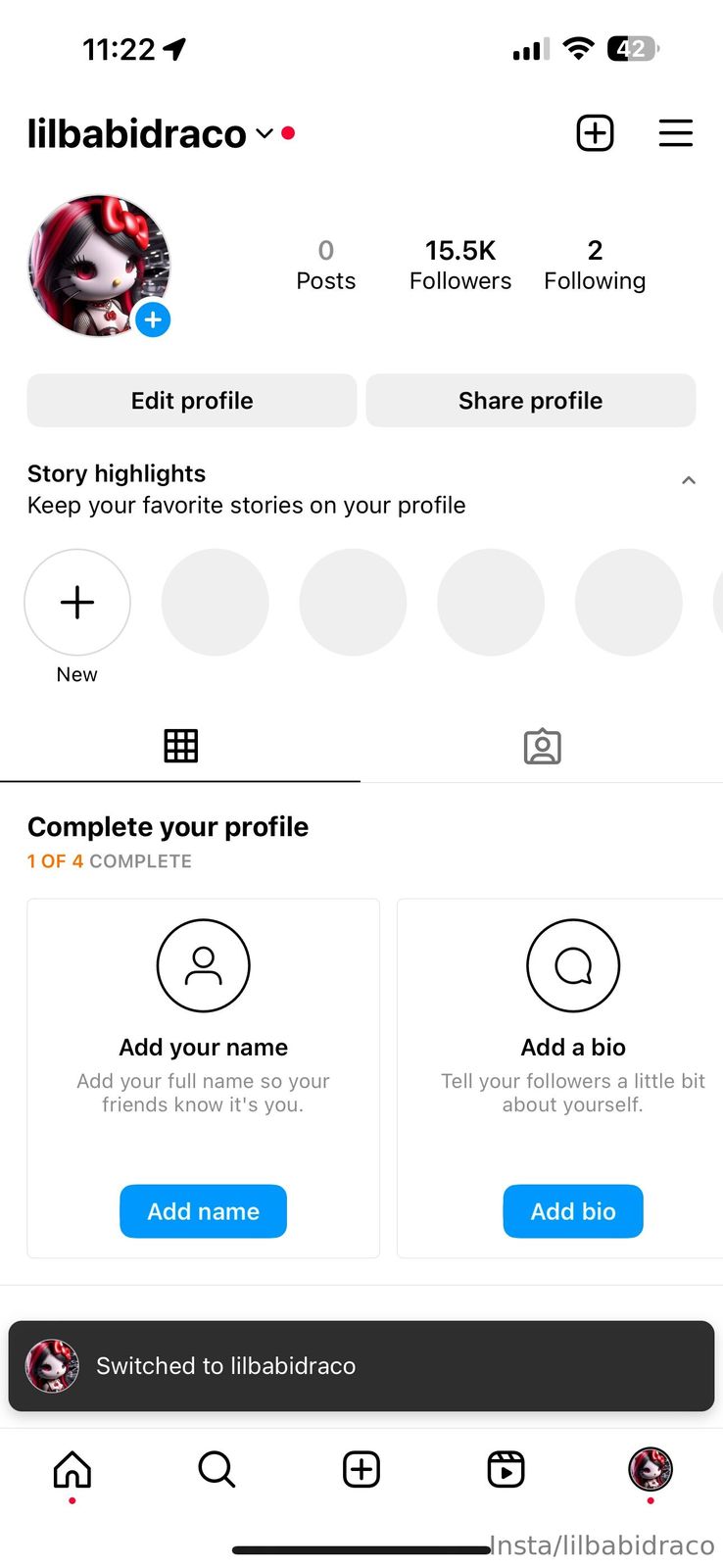Tap the create tab in bottom navigation
This screenshot has height=1568, width=723.
click(361, 1469)
